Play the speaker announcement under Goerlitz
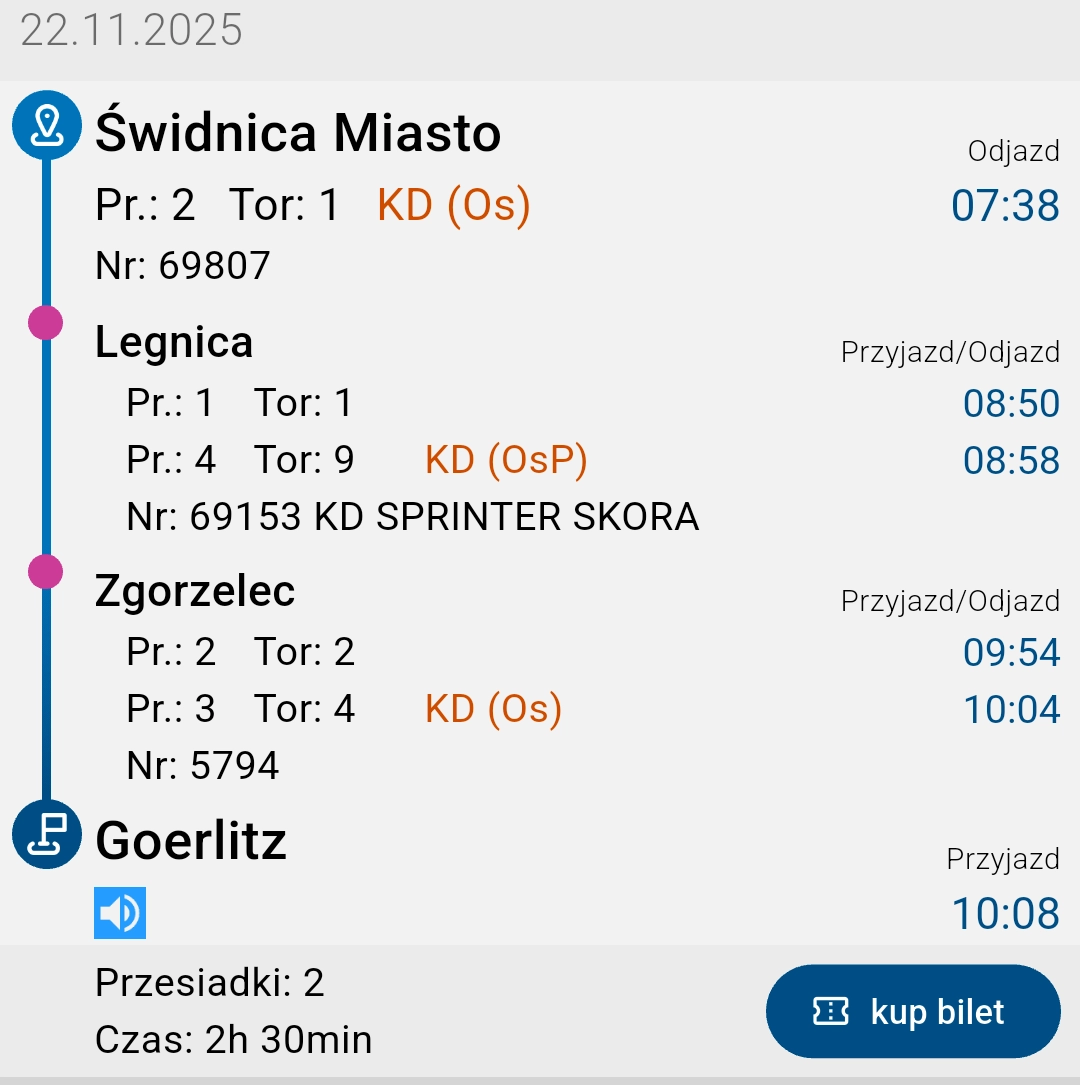The height and width of the screenshot is (1085, 1080). pyautogui.click(x=120, y=912)
